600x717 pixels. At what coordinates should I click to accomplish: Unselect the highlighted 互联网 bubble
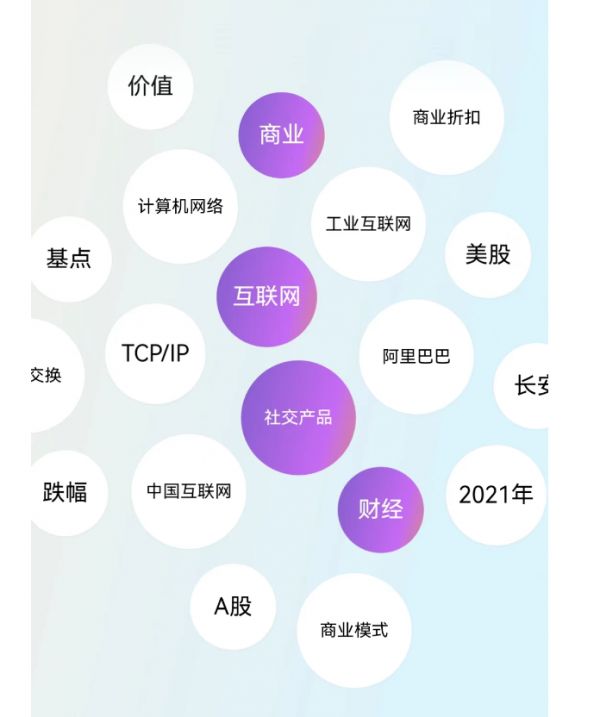pyautogui.click(x=266, y=297)
